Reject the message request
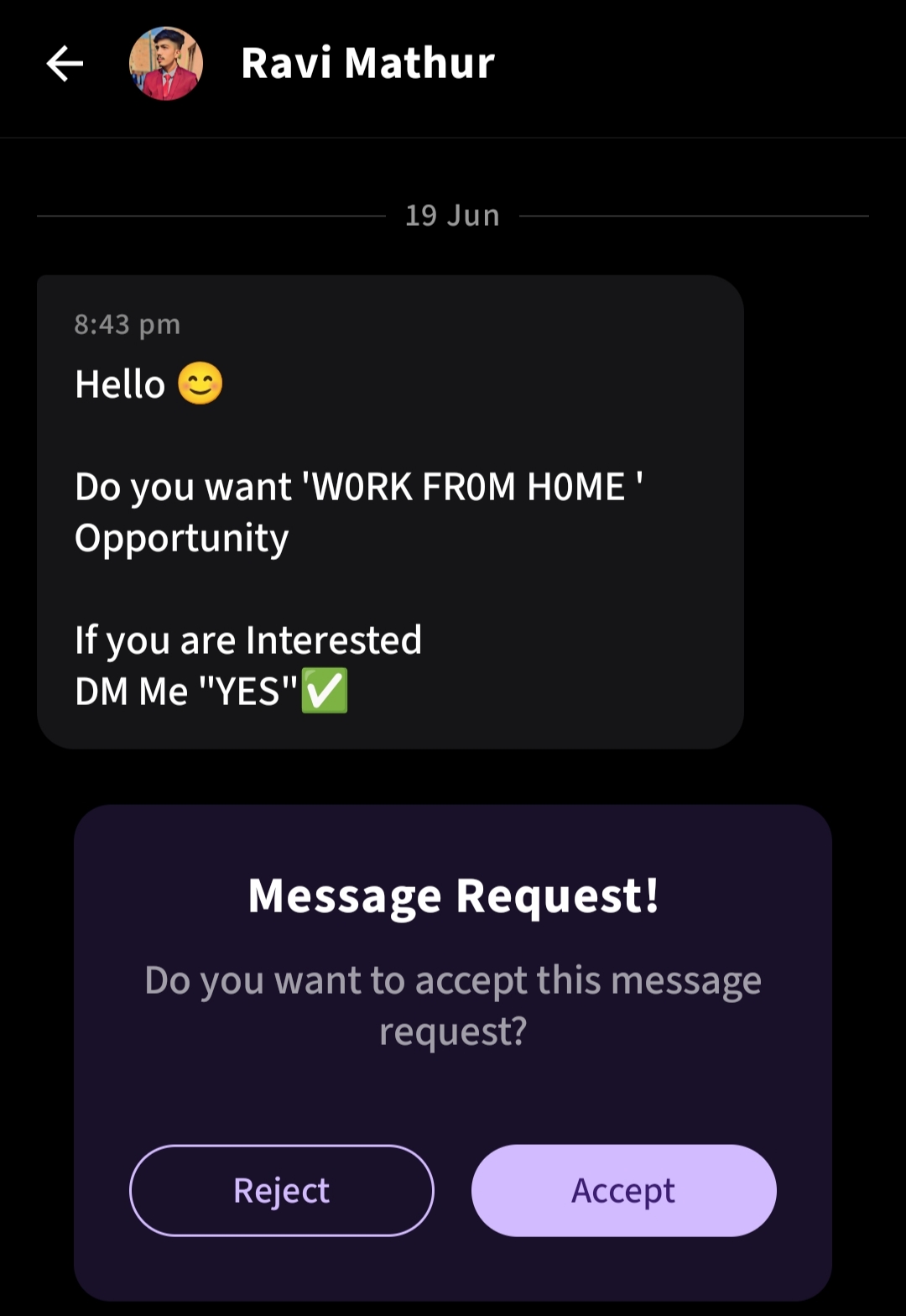Screen dimensions: 906x1316 pyautogui.click(x=281, y=1190)
